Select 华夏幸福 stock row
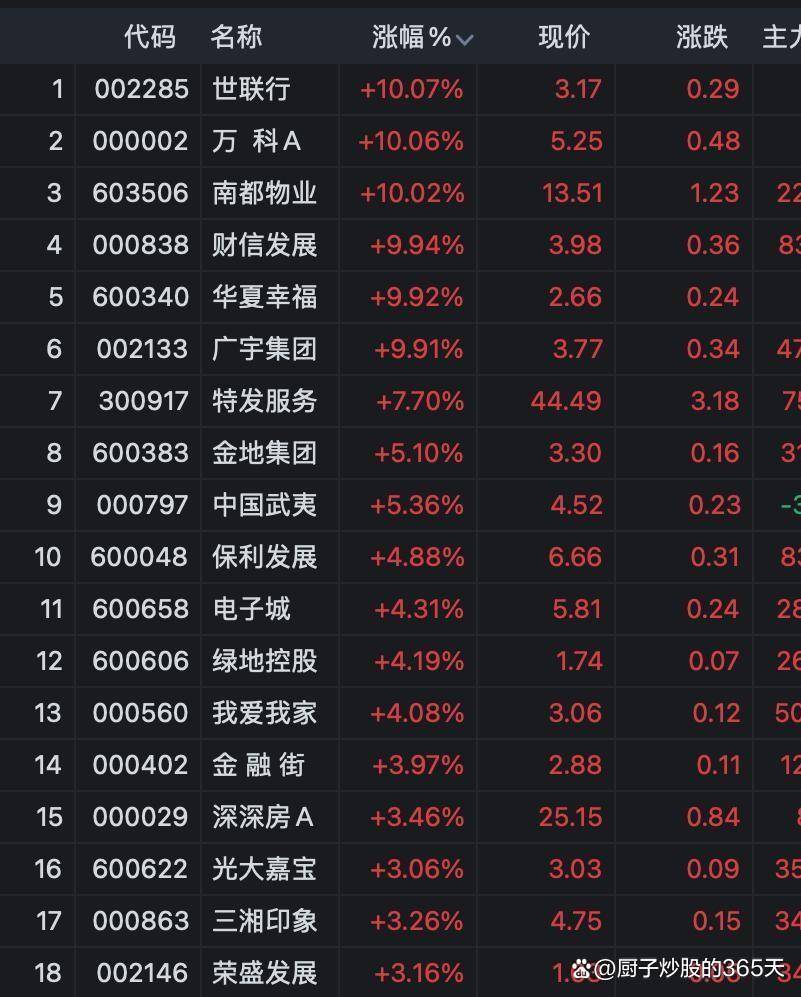This screenshot has width=801, height=997. coord(264,297)
